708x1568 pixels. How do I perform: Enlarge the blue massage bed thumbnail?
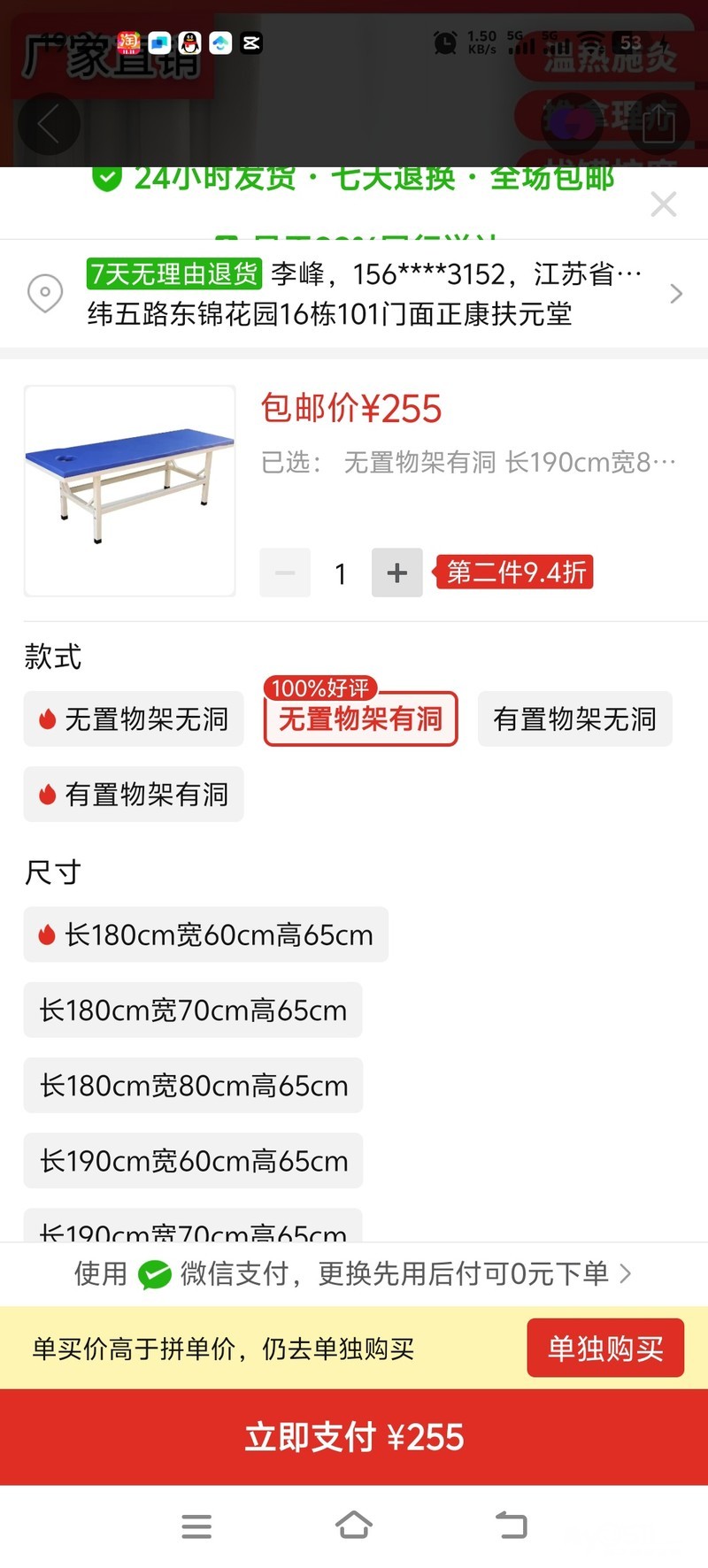[130, 490]
